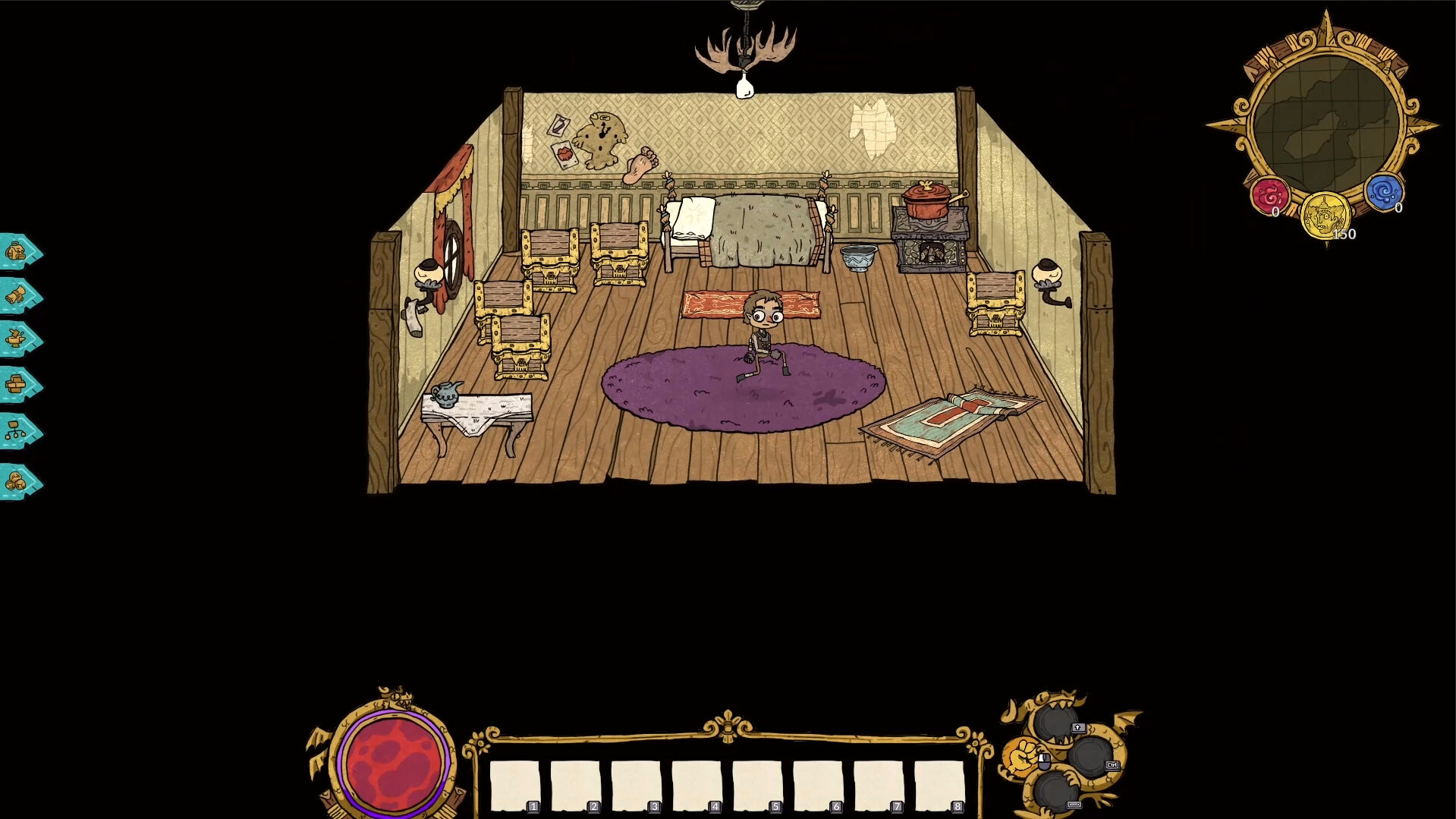The height and width of the screenshot is (819, 1456).
Task: Select hotbar slot 1
Action: [515, 786]
